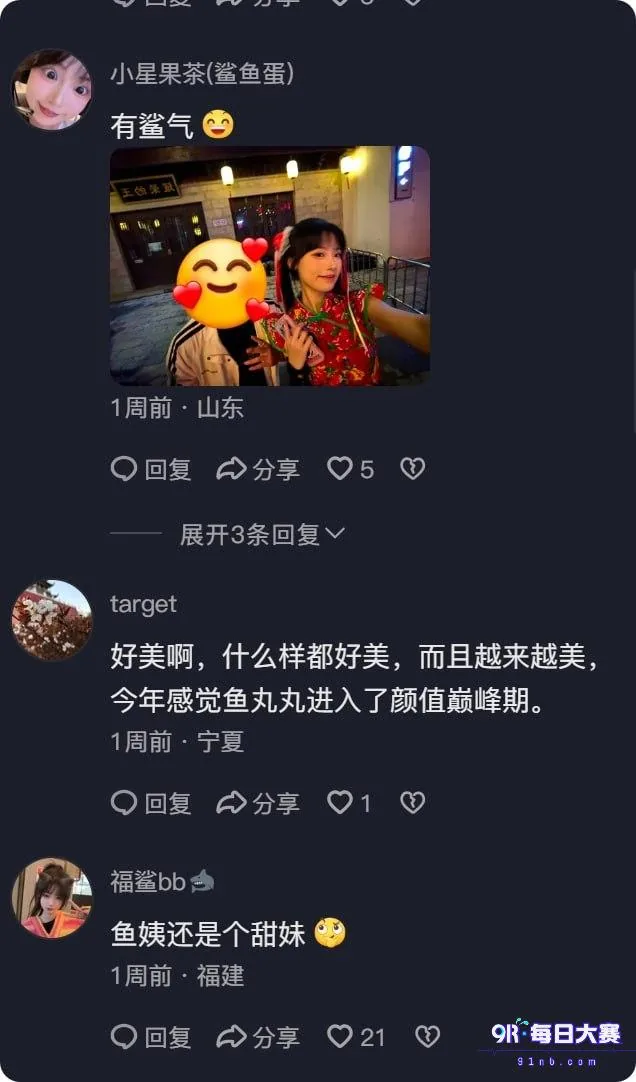Share 小星果茶's comment
Screen dimensions: 636x1082
258,470
